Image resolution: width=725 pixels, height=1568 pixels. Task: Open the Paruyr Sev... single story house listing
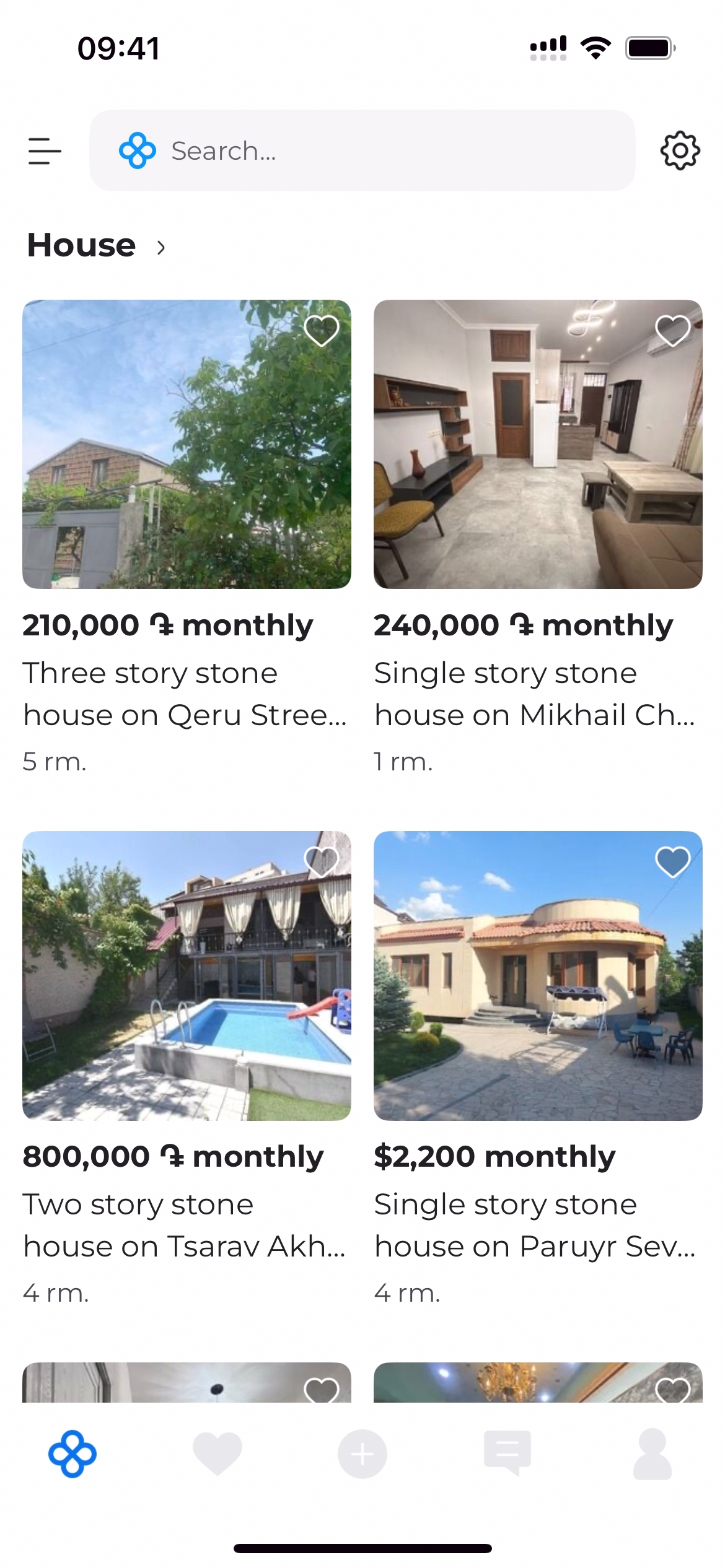tap(537, 975)
